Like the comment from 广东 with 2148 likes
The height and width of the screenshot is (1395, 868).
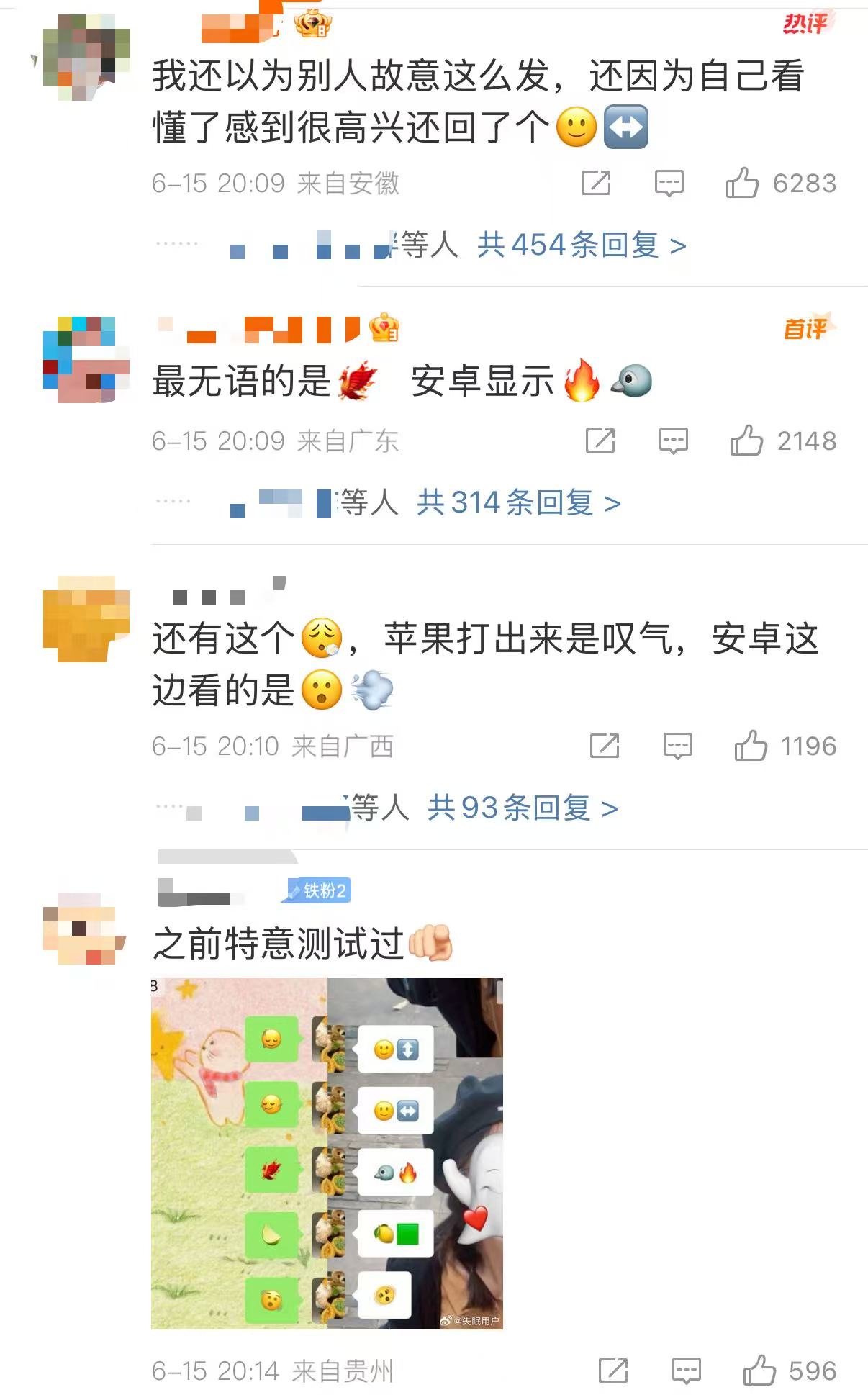click(x=746, y=441)
